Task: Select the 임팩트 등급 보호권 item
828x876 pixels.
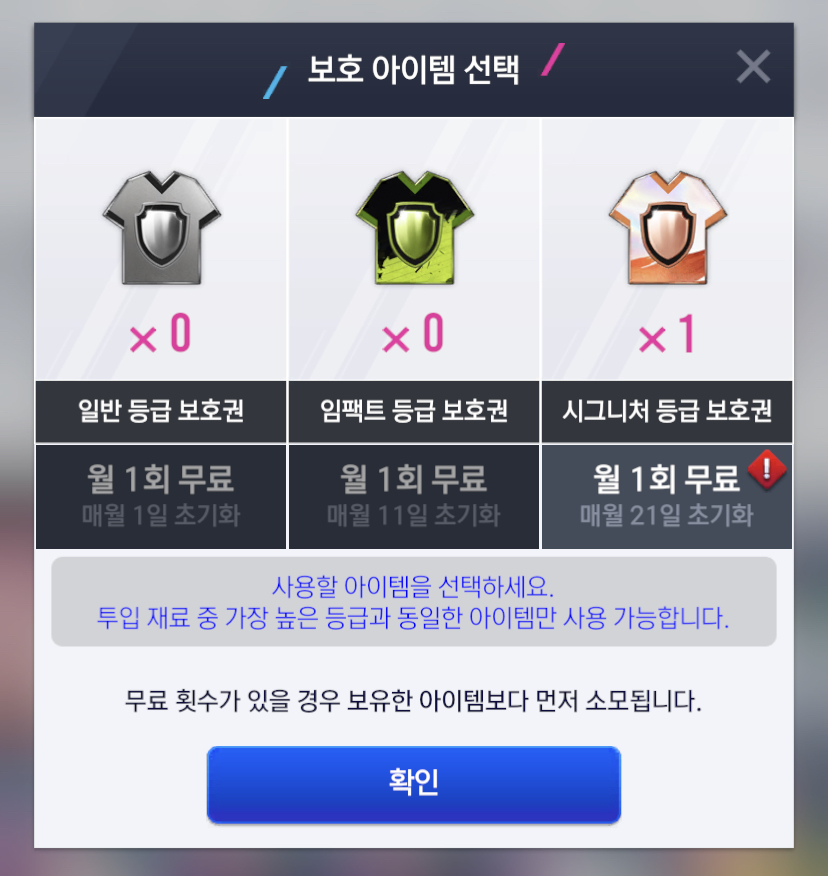Action: (x=414, y=250)
